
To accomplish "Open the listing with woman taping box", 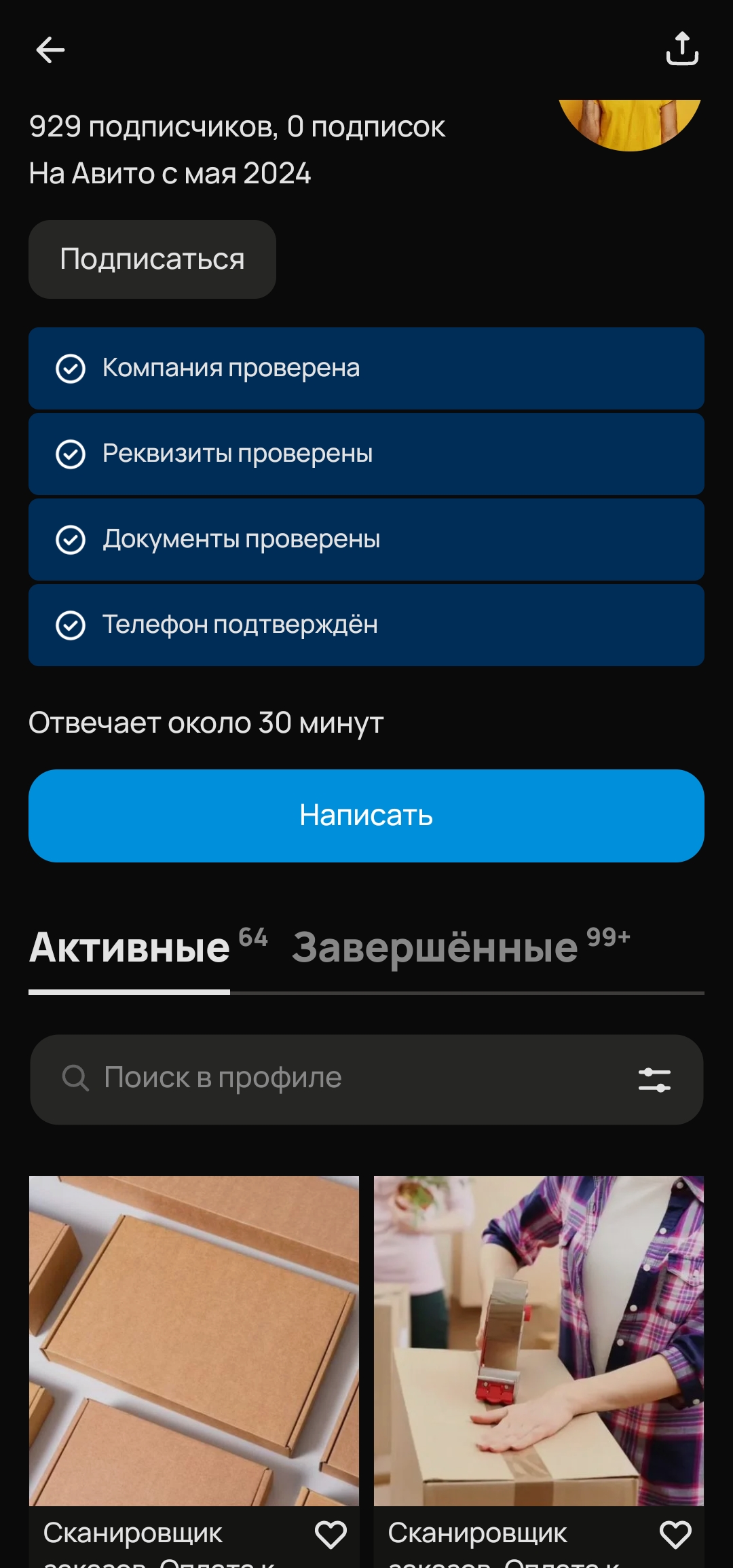I will (539, 1341).
